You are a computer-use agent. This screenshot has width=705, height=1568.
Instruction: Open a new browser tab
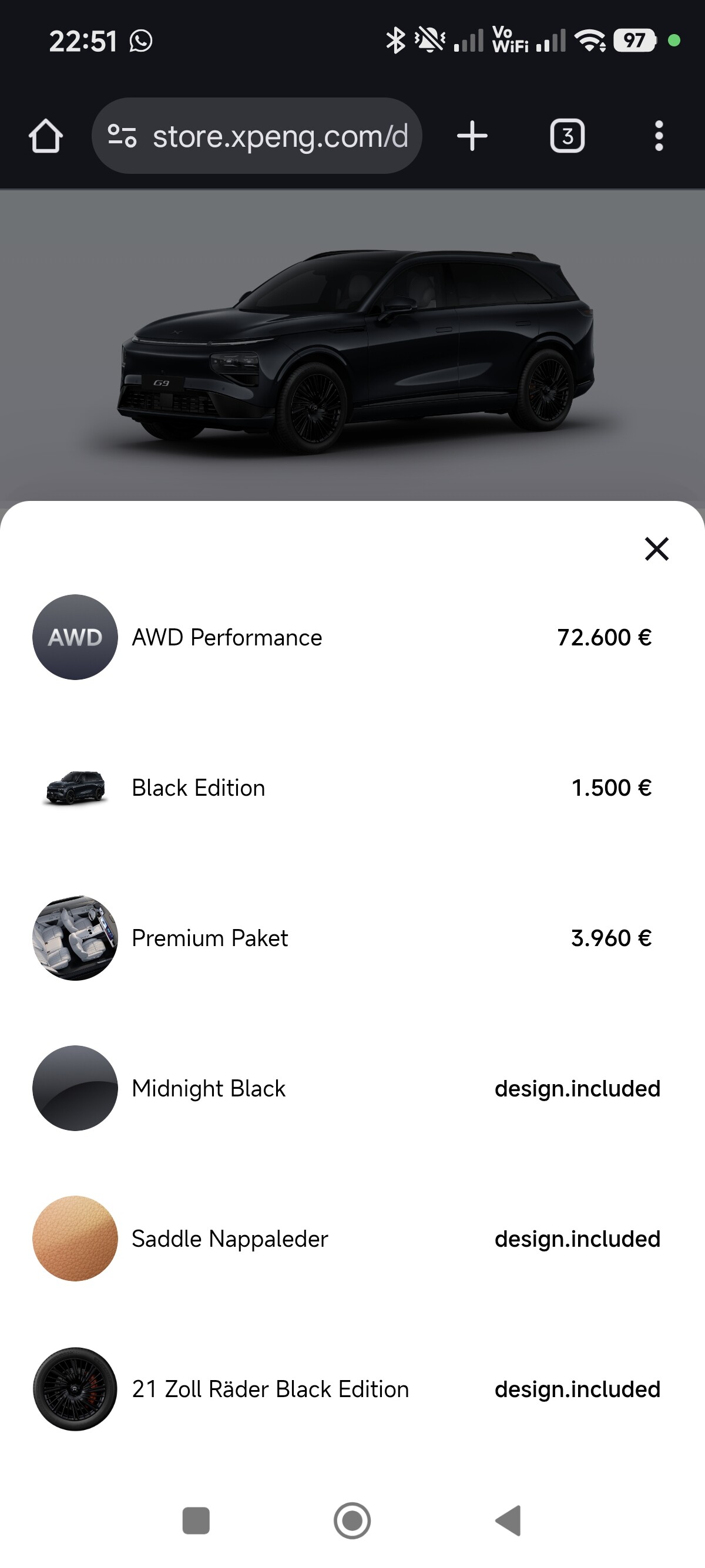(x=472, y=136)
